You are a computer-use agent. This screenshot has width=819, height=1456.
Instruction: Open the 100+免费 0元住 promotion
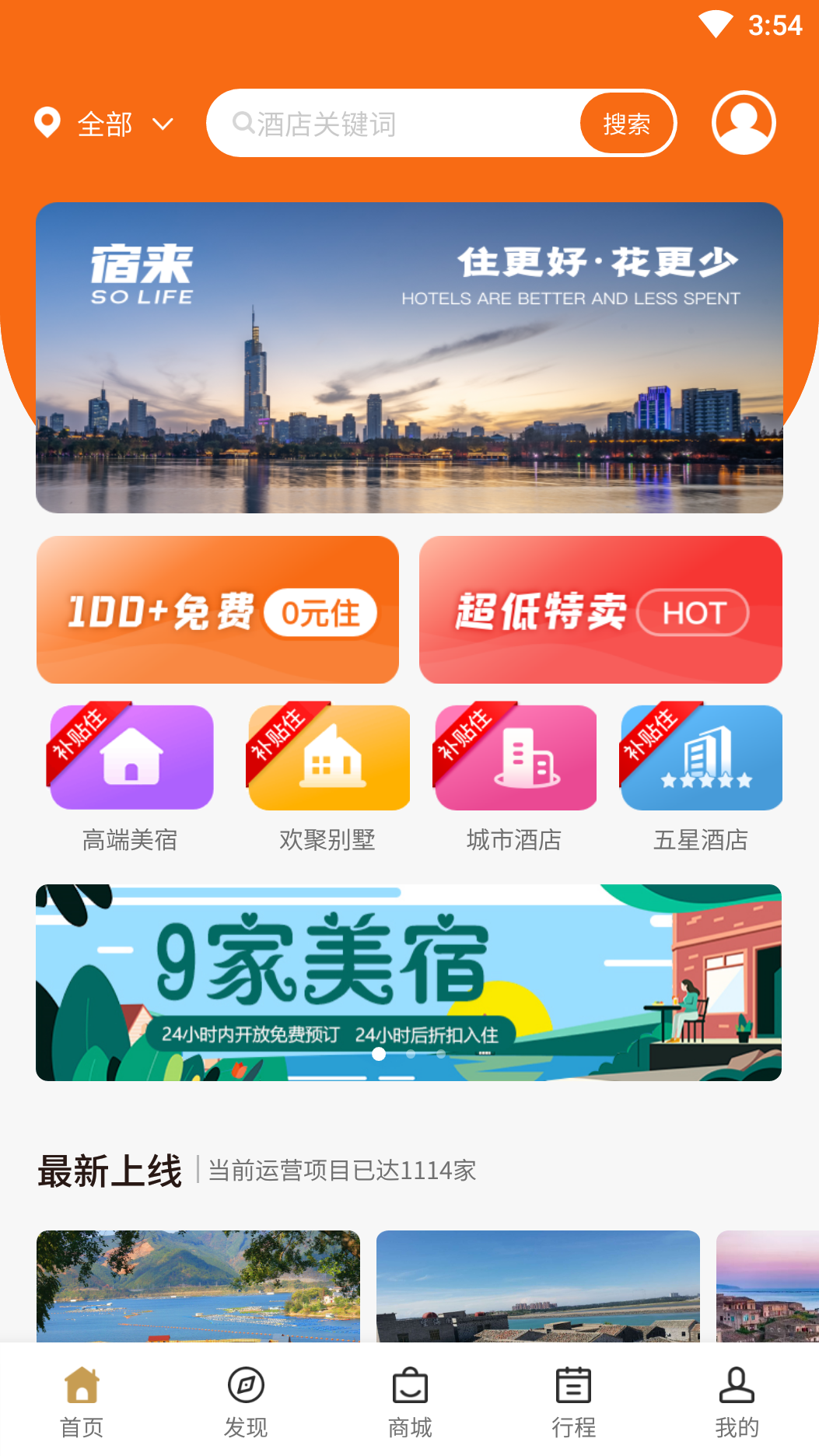218,610
